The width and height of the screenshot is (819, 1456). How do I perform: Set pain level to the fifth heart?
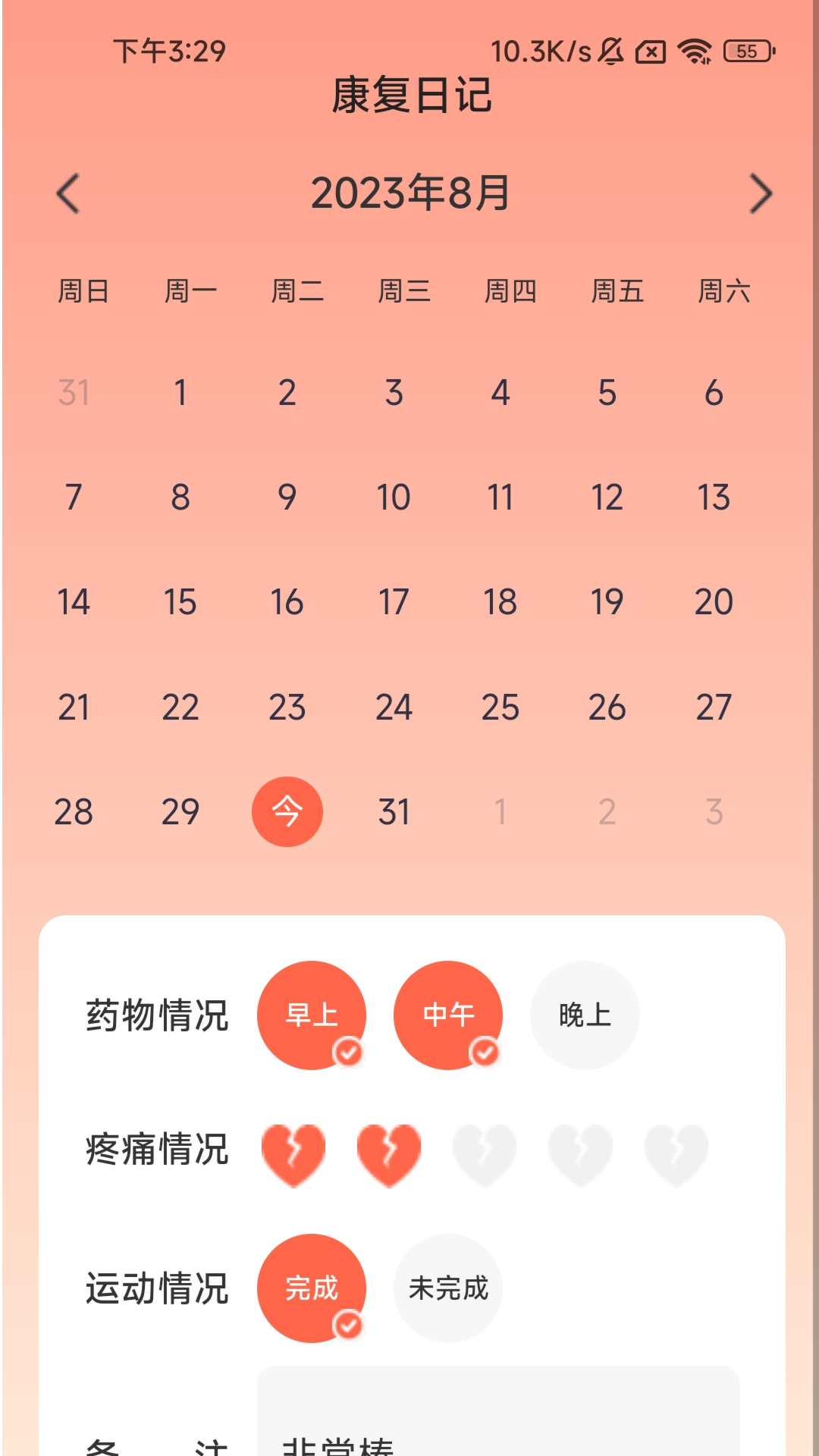(676, 1155)
